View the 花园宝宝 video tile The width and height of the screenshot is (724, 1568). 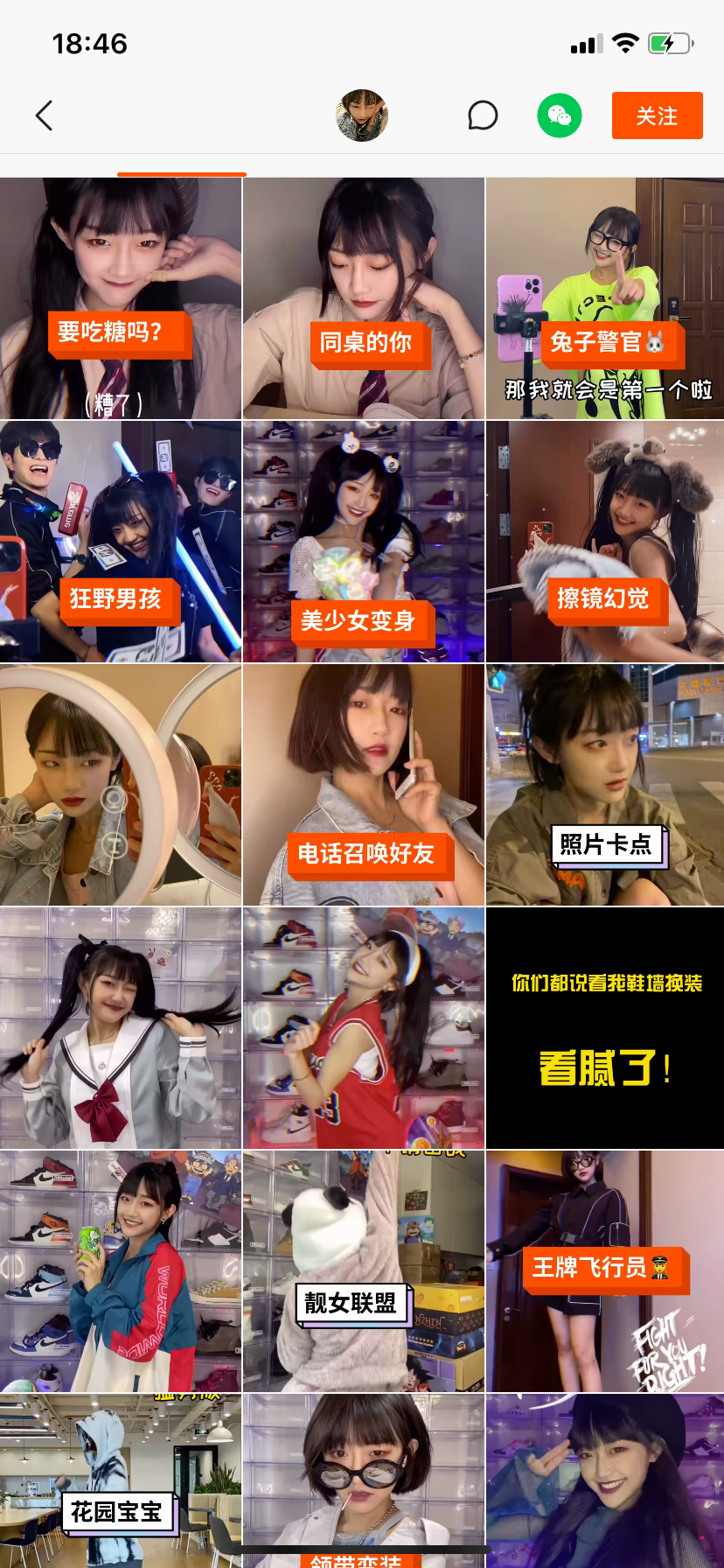click(x=121, y=1479)
